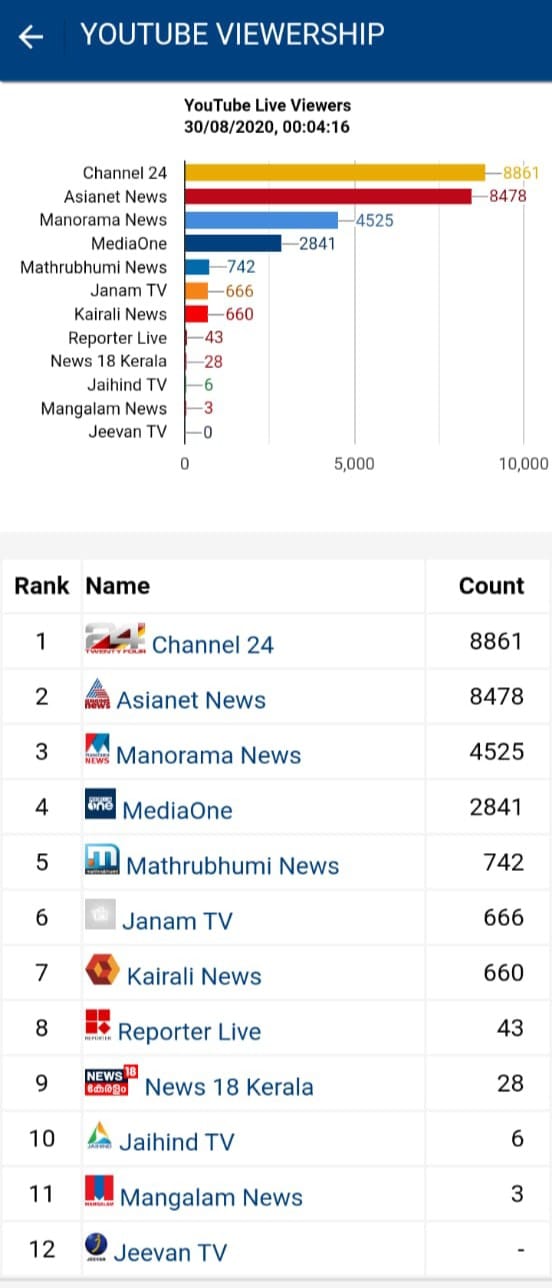
Task: Open the Asianet News link
Action: [191, 700]
